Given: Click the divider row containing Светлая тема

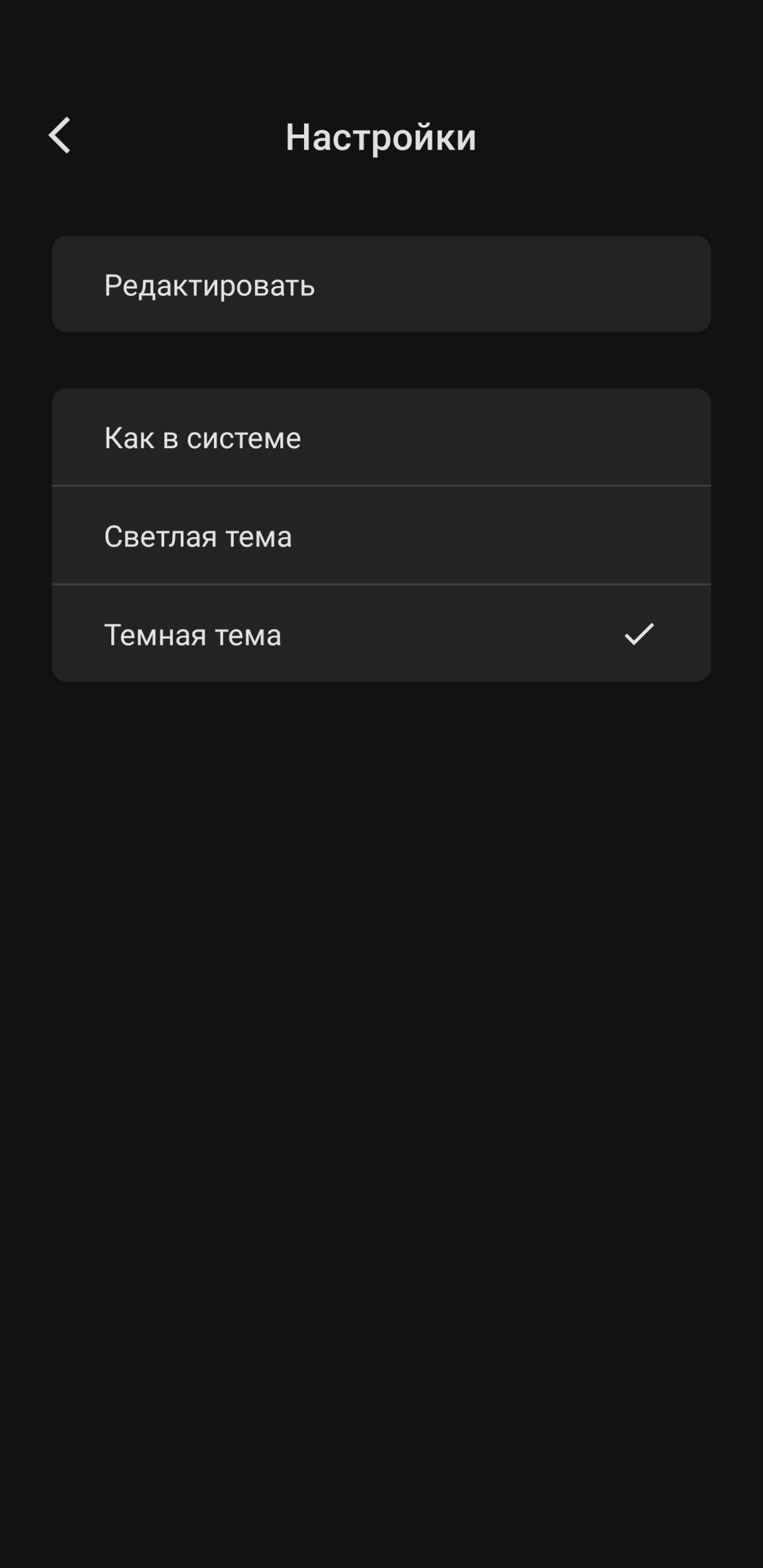Looking at the screenshot, I should click(381, 536).
